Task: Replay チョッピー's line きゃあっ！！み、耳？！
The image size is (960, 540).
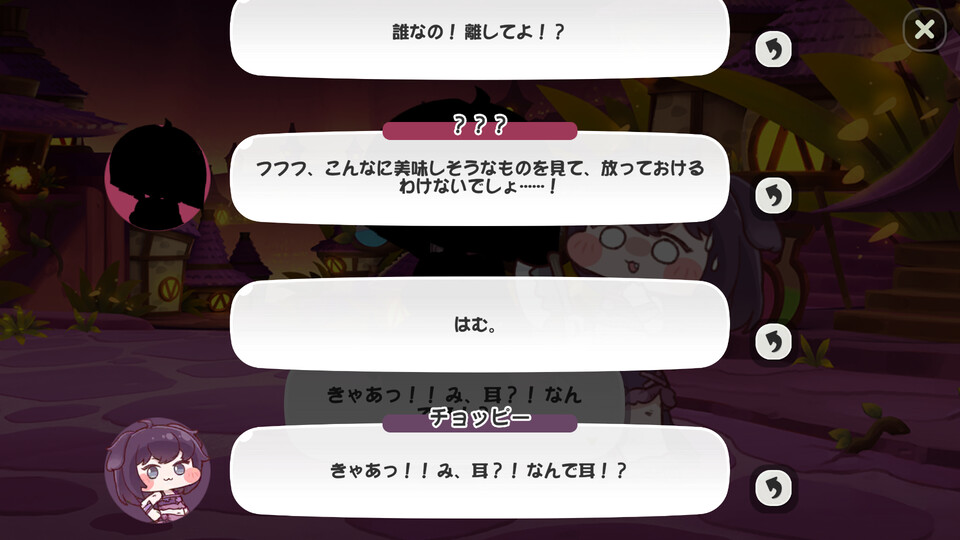Action: [x=773, y=487]
